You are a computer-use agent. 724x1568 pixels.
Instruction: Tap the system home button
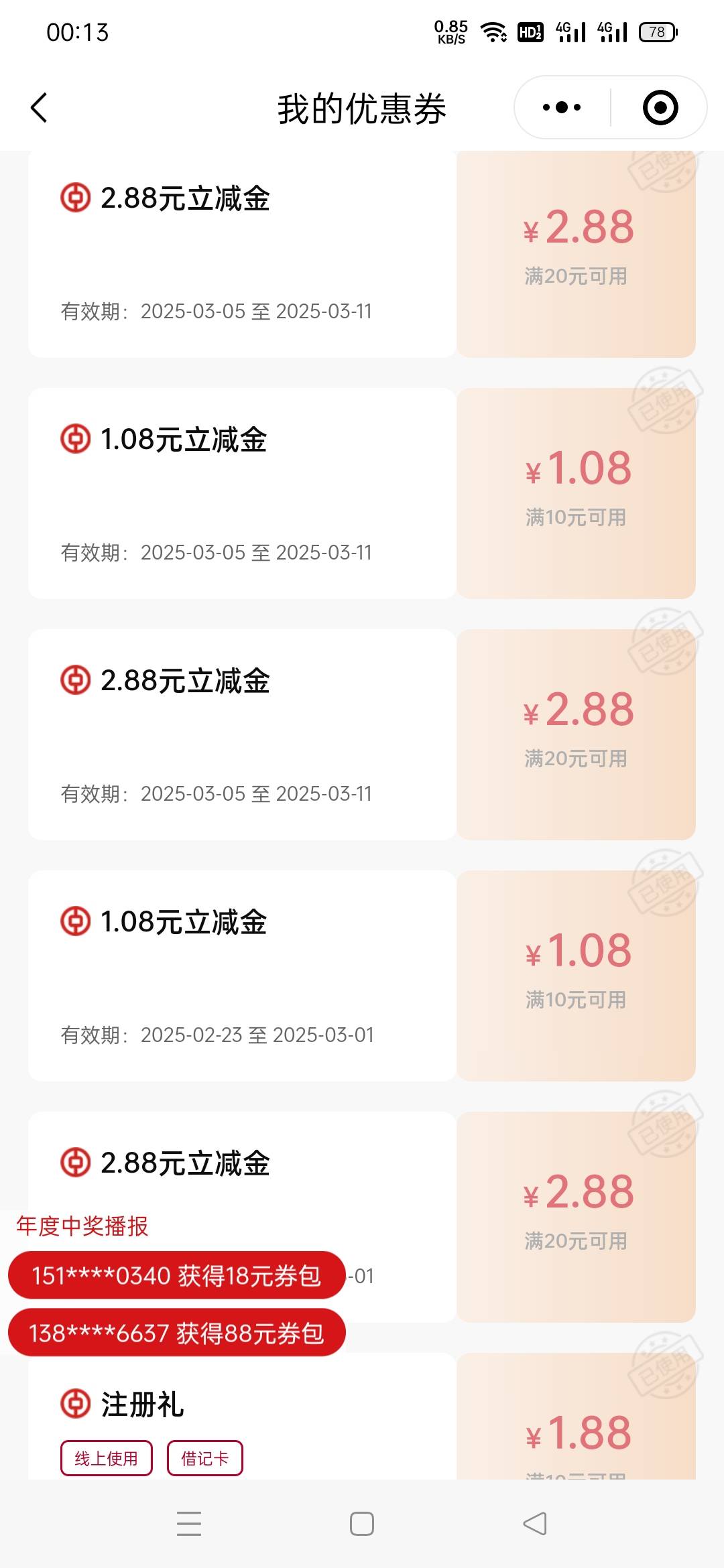point(362,1523)
